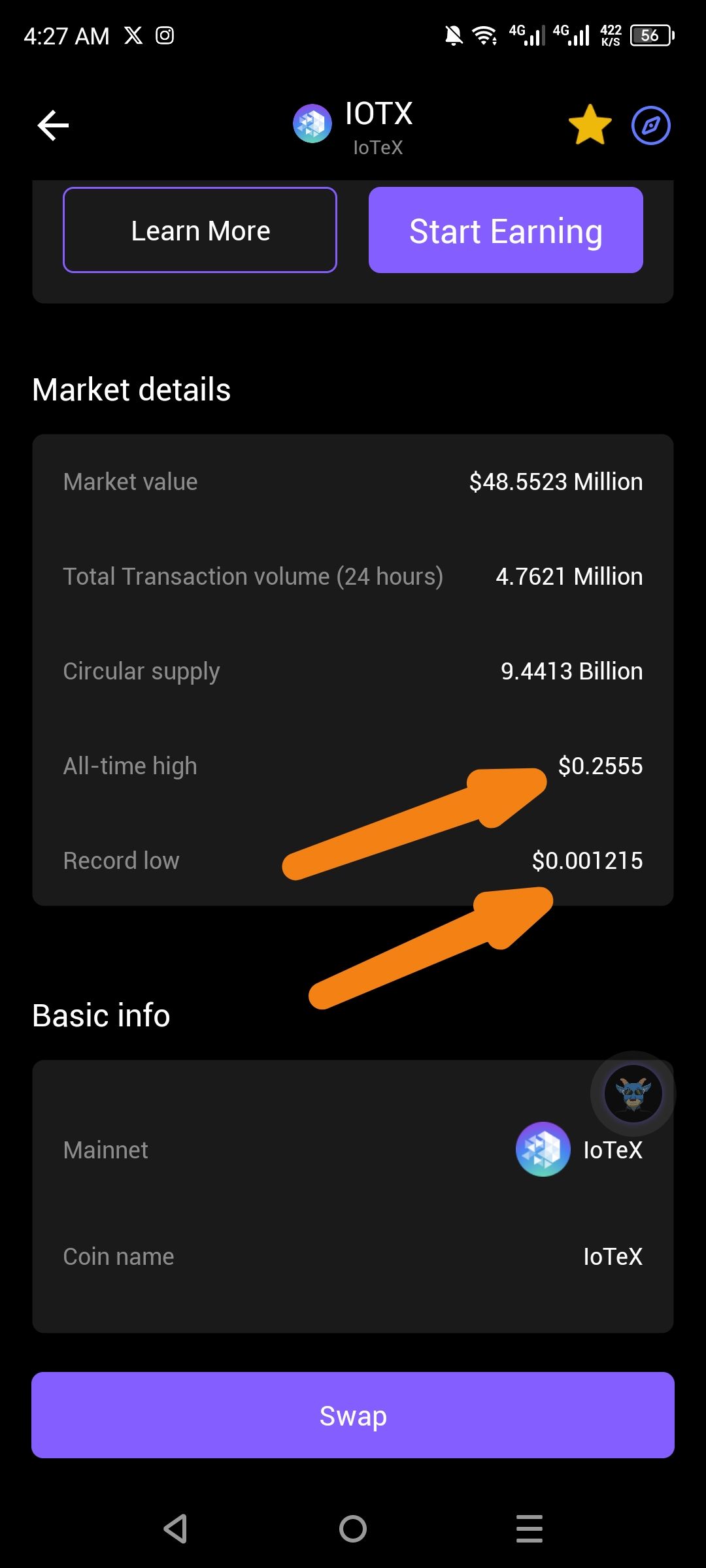Open the floating avatar bubble
Viewport: 706px width, 1568px height.
[633, 1093]
